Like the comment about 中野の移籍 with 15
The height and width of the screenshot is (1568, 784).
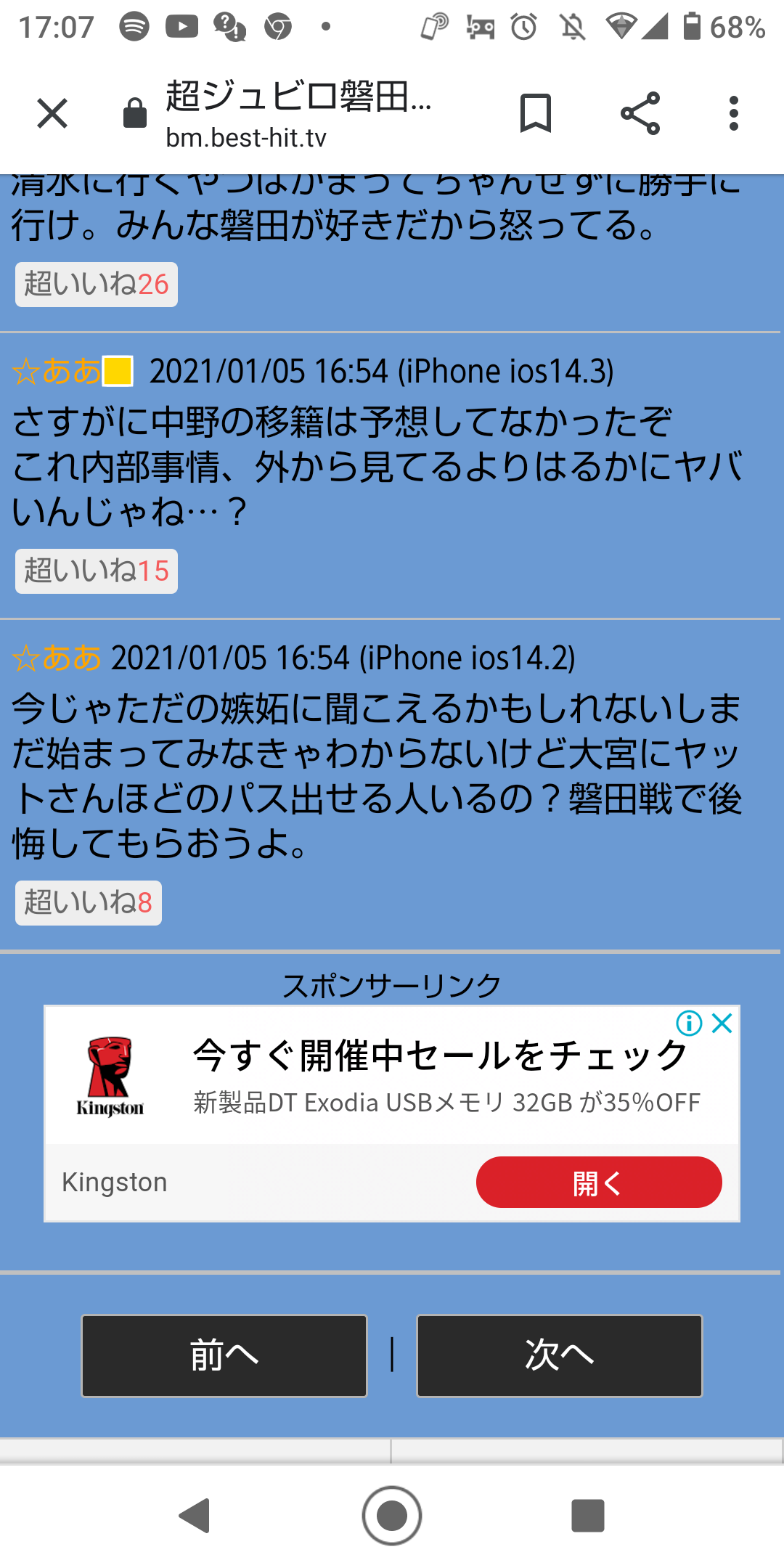coord(97,571)
